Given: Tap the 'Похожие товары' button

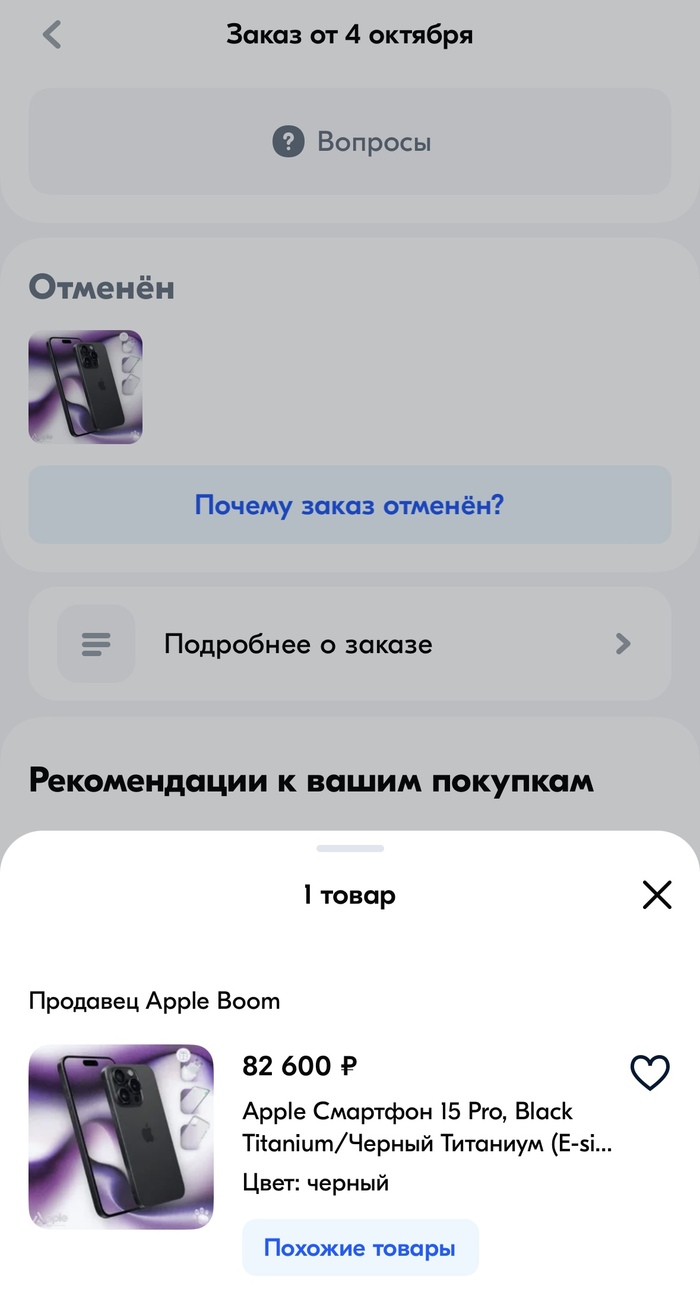Looking at the screenshot, I should (360, 1248).
